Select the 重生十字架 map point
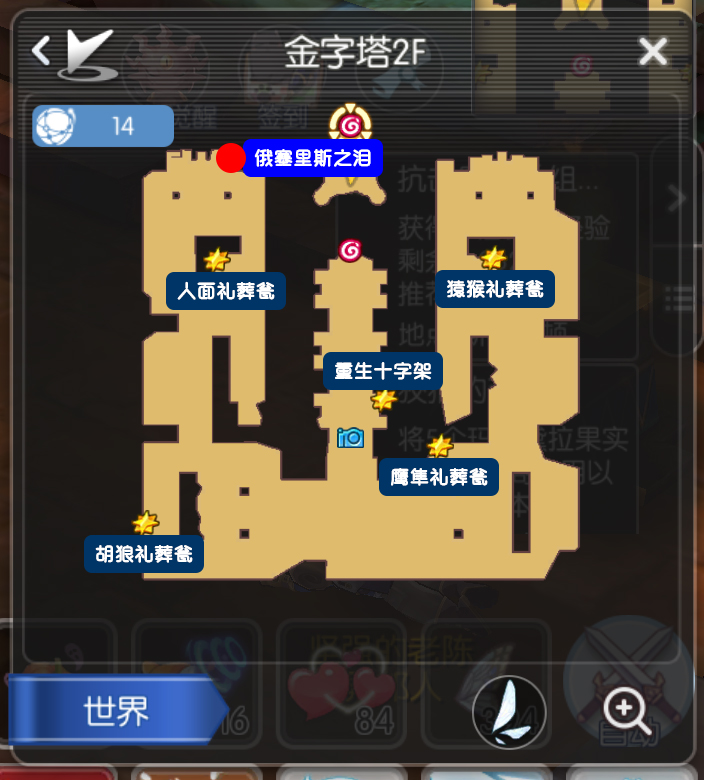 [383, 372]
